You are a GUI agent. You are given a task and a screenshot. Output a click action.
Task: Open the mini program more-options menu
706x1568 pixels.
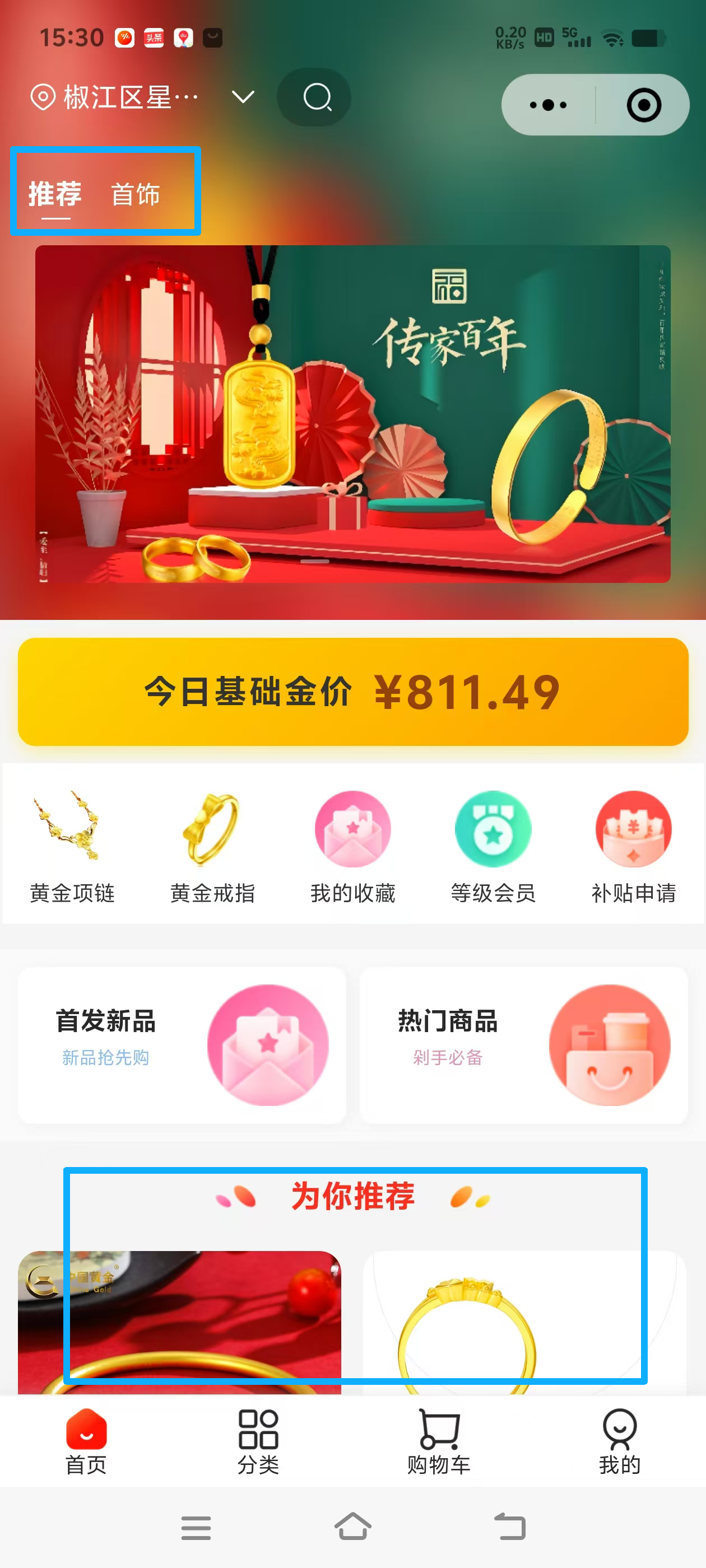point(547,105)
